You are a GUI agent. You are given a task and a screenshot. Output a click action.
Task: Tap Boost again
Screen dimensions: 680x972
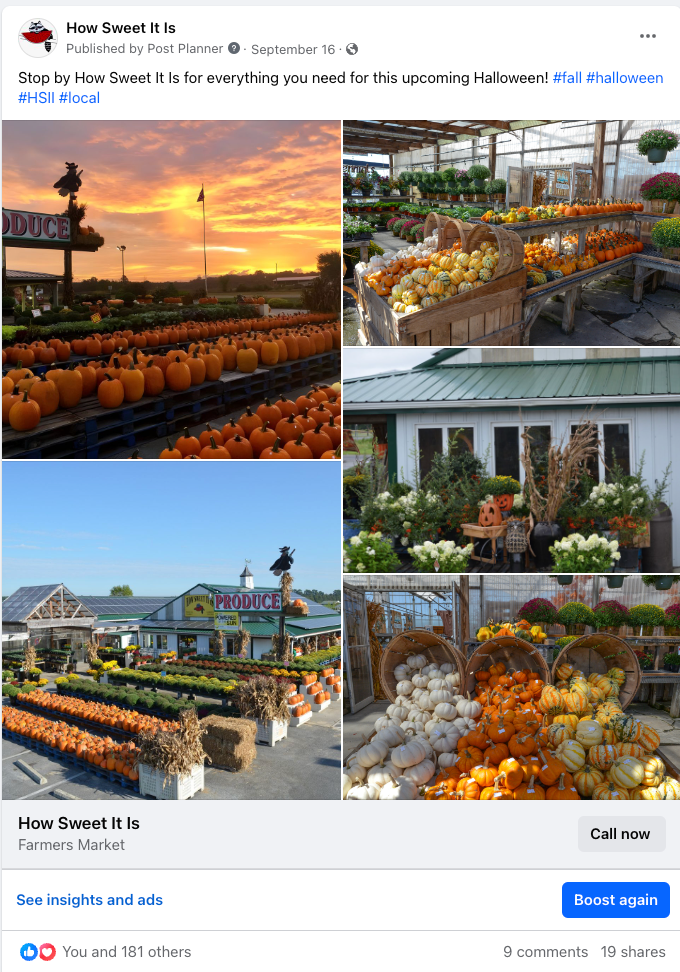[615, 900]
